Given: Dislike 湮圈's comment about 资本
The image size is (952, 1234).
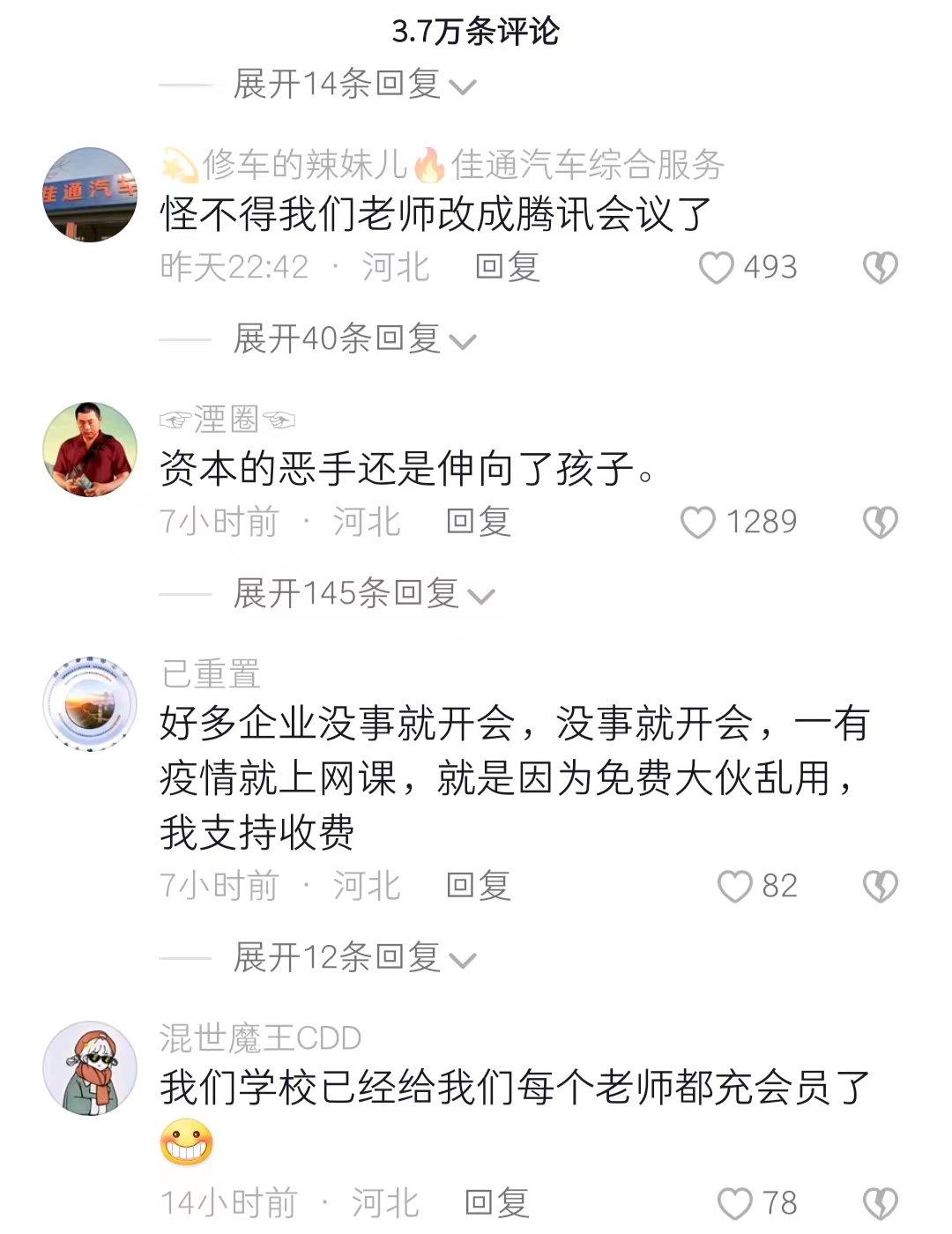Looking at the screenshot, I should point(880,523).
